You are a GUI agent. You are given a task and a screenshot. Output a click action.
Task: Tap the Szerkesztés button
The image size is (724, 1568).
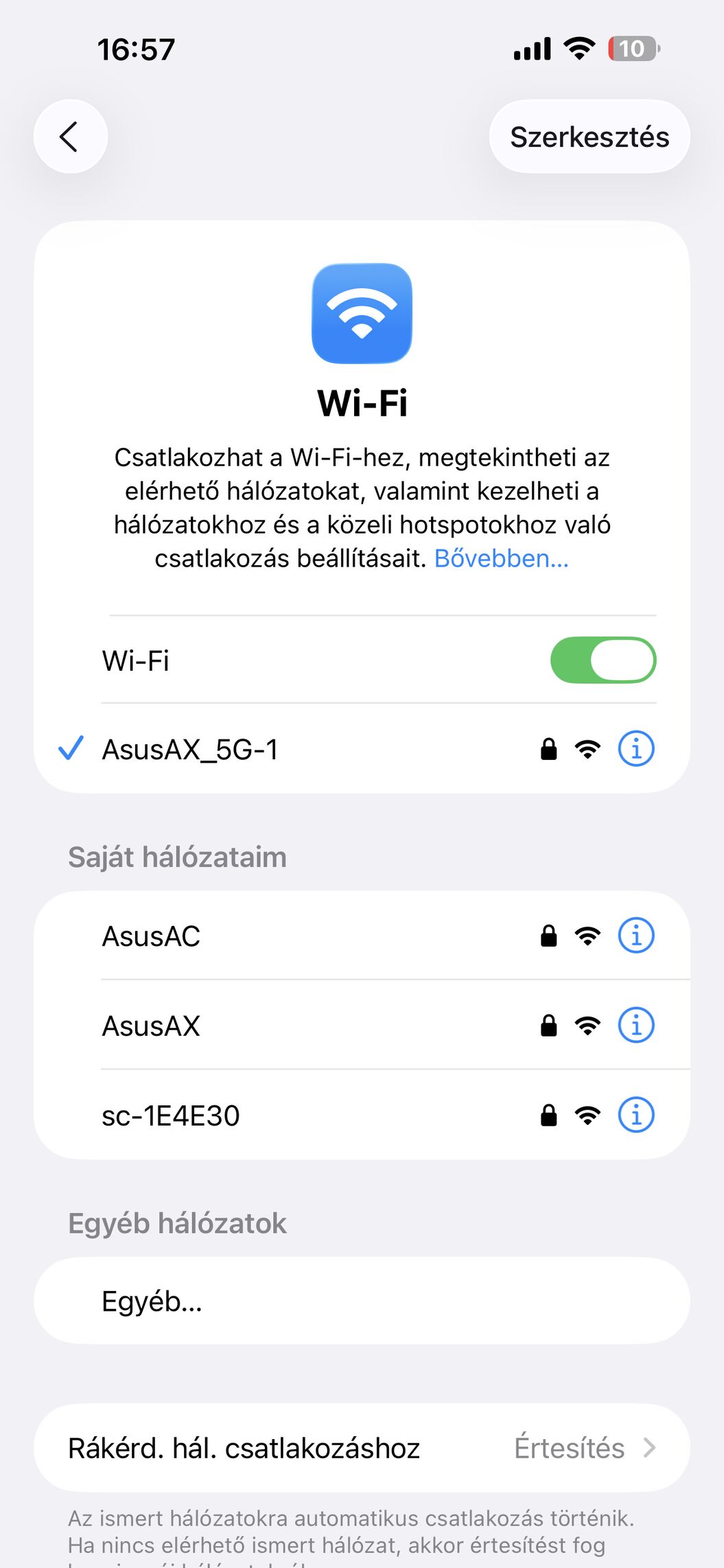click(x=589, y=136)
